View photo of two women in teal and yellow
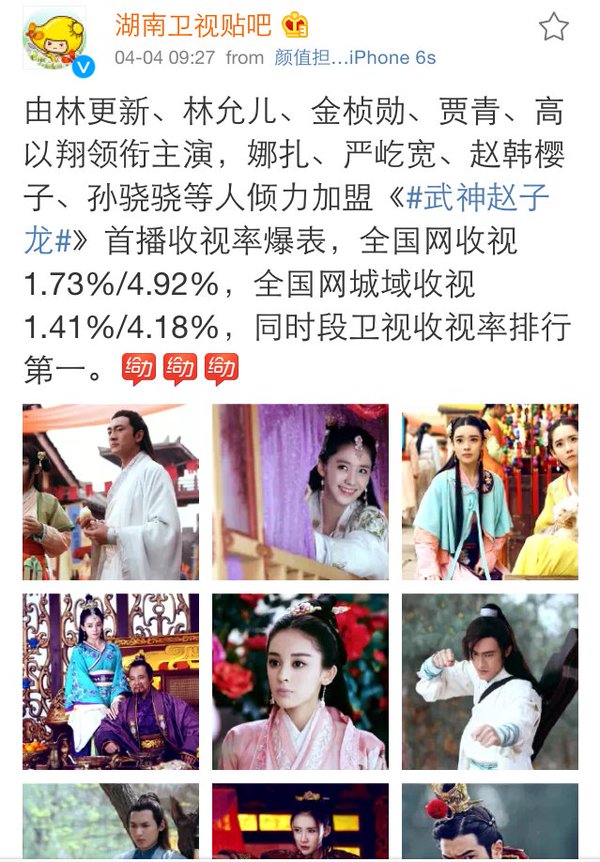Viewport: 600px width, 862px height. [x=489, y=490]
